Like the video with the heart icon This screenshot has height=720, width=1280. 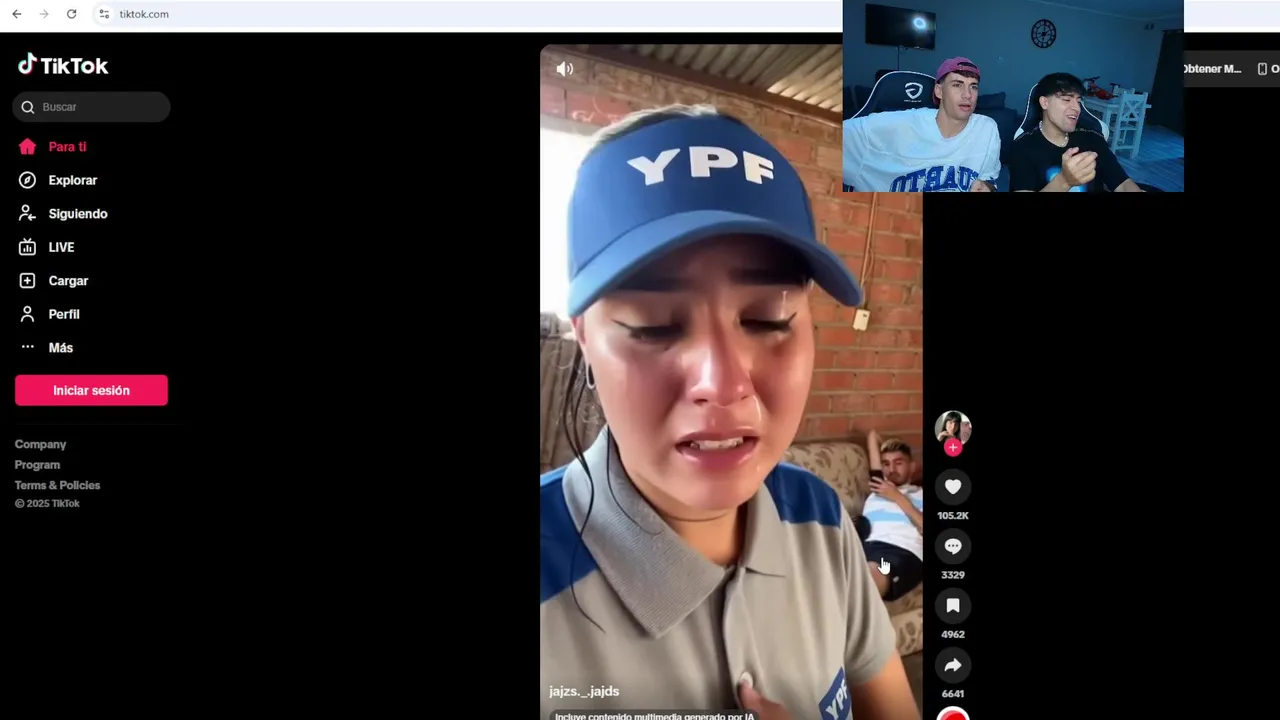point(953,487)
